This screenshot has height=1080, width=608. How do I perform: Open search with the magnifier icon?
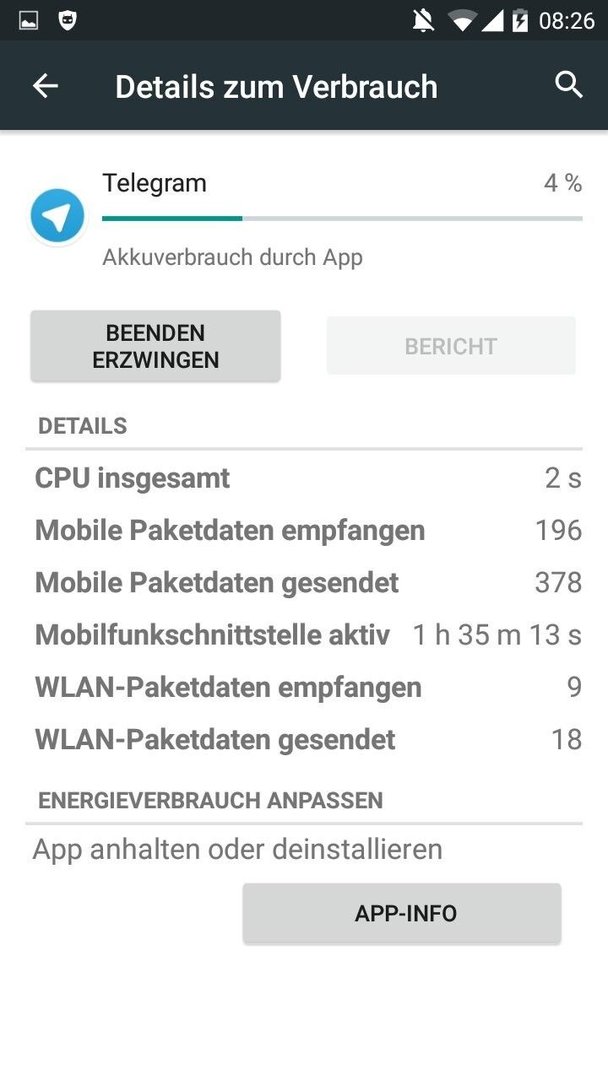pos(569,85)
